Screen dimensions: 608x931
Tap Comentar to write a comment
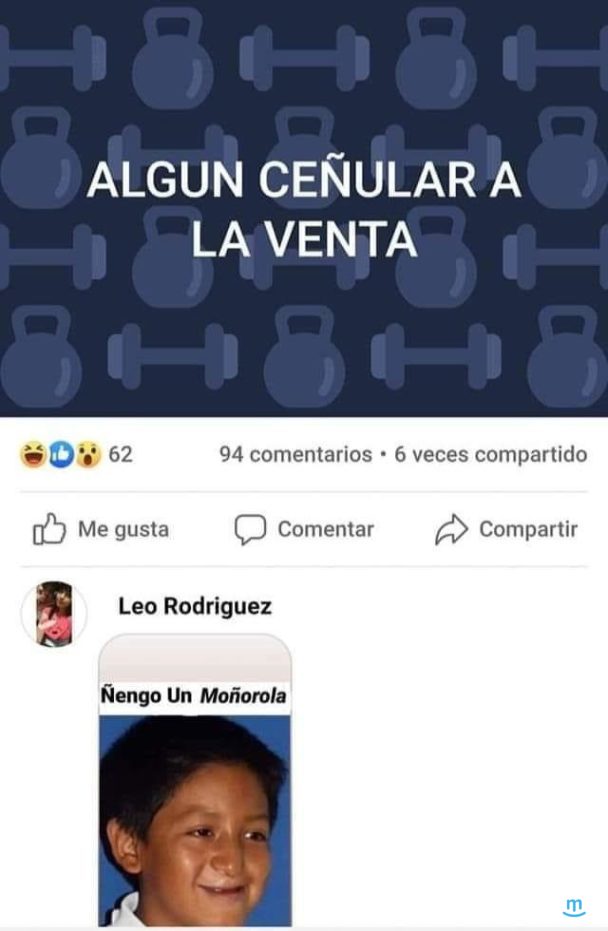(304, 530)
